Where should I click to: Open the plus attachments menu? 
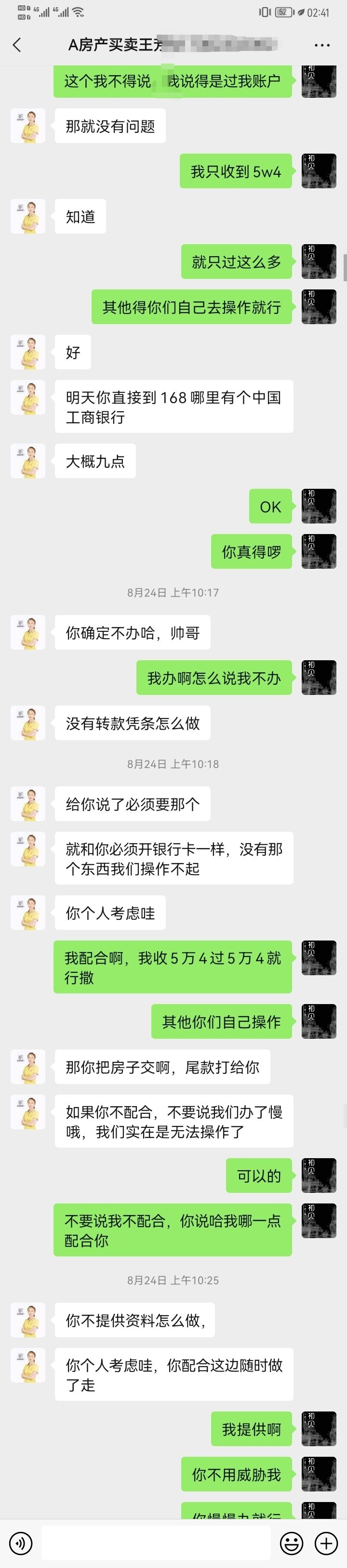pyautogui.click(x=326, y=1542)
